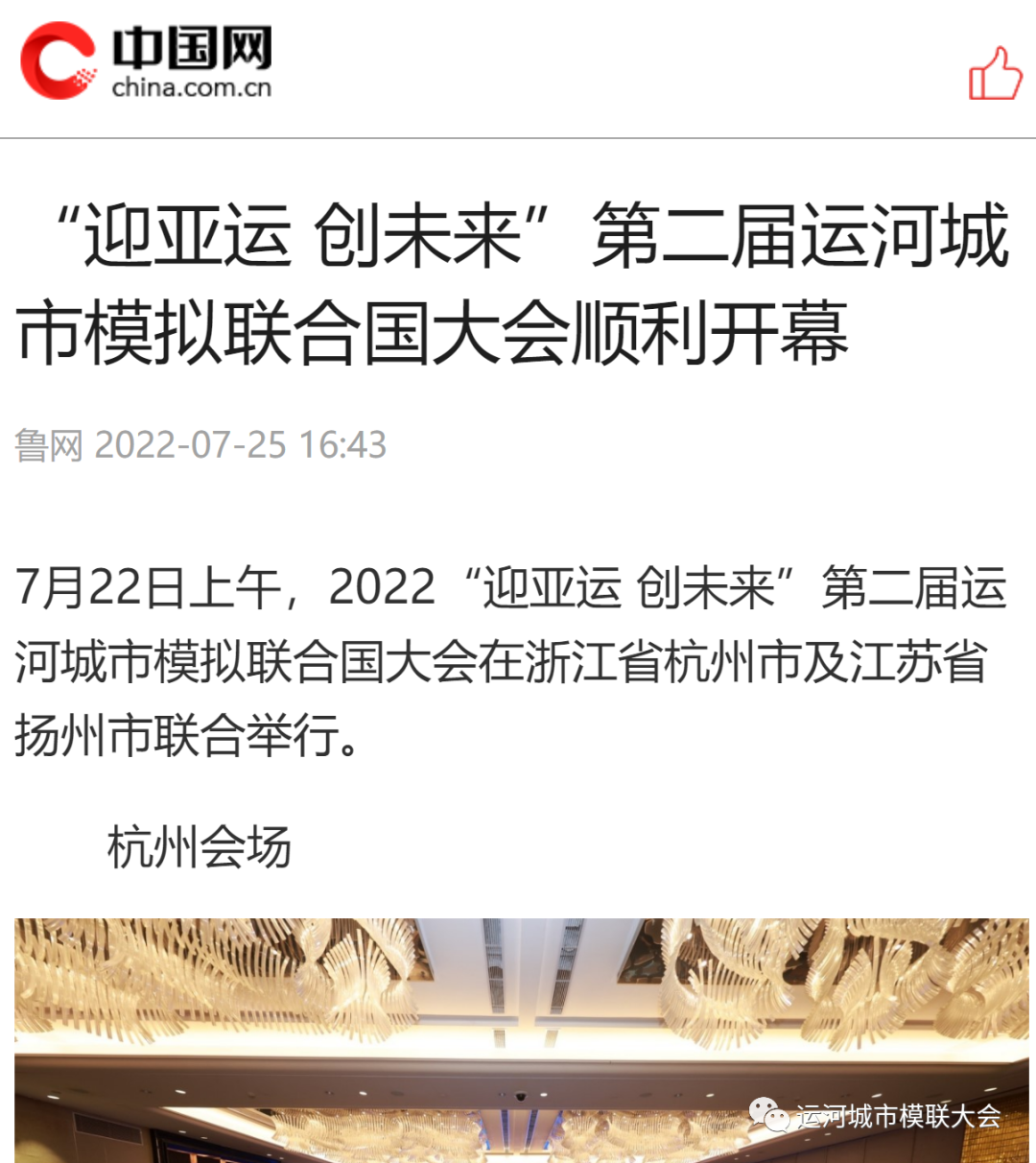Open the china.com.cn homepage from the header logo
Image resolution: width=1036 pixels, height=1163 pixels.
click(x=146, y=61)
